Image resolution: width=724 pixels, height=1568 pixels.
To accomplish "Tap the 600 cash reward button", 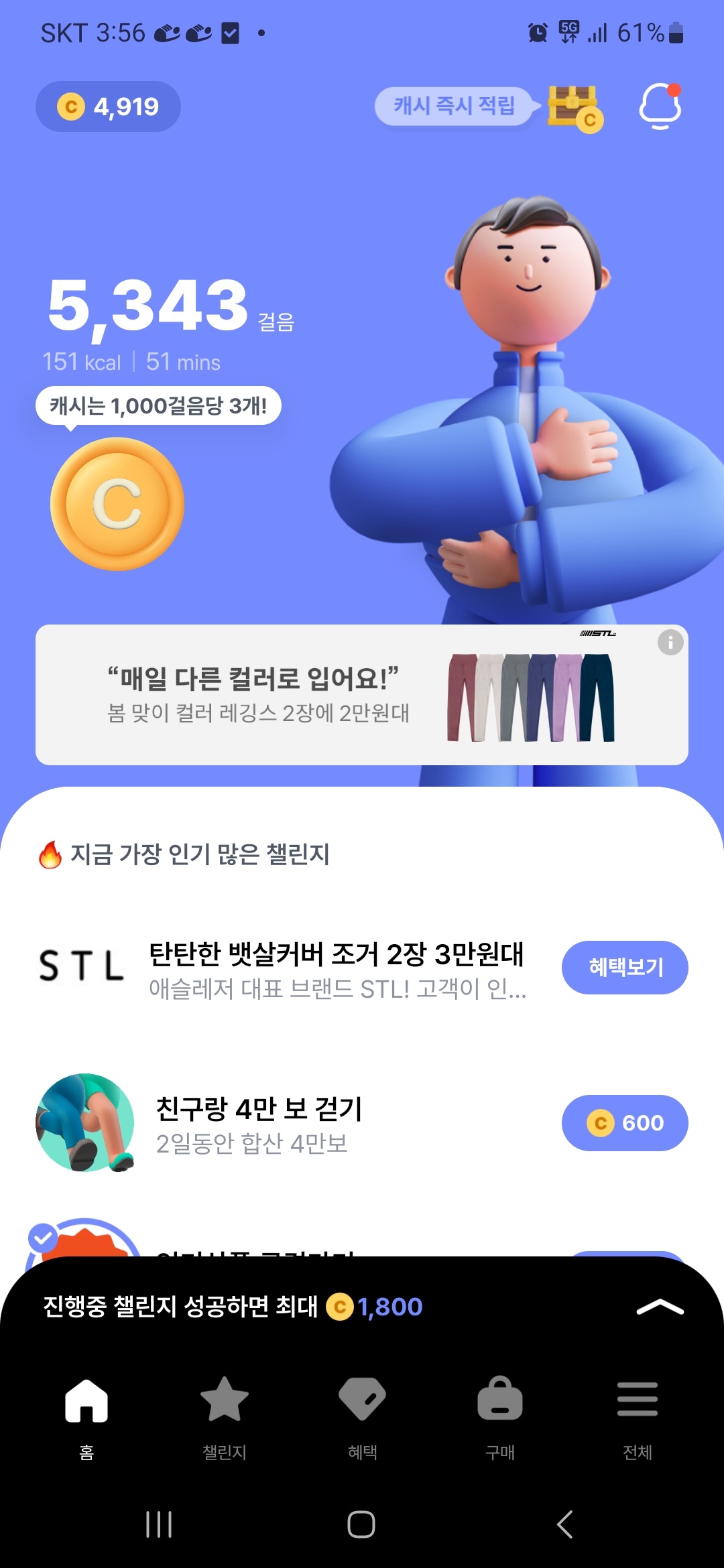I will pos(625,1122).
